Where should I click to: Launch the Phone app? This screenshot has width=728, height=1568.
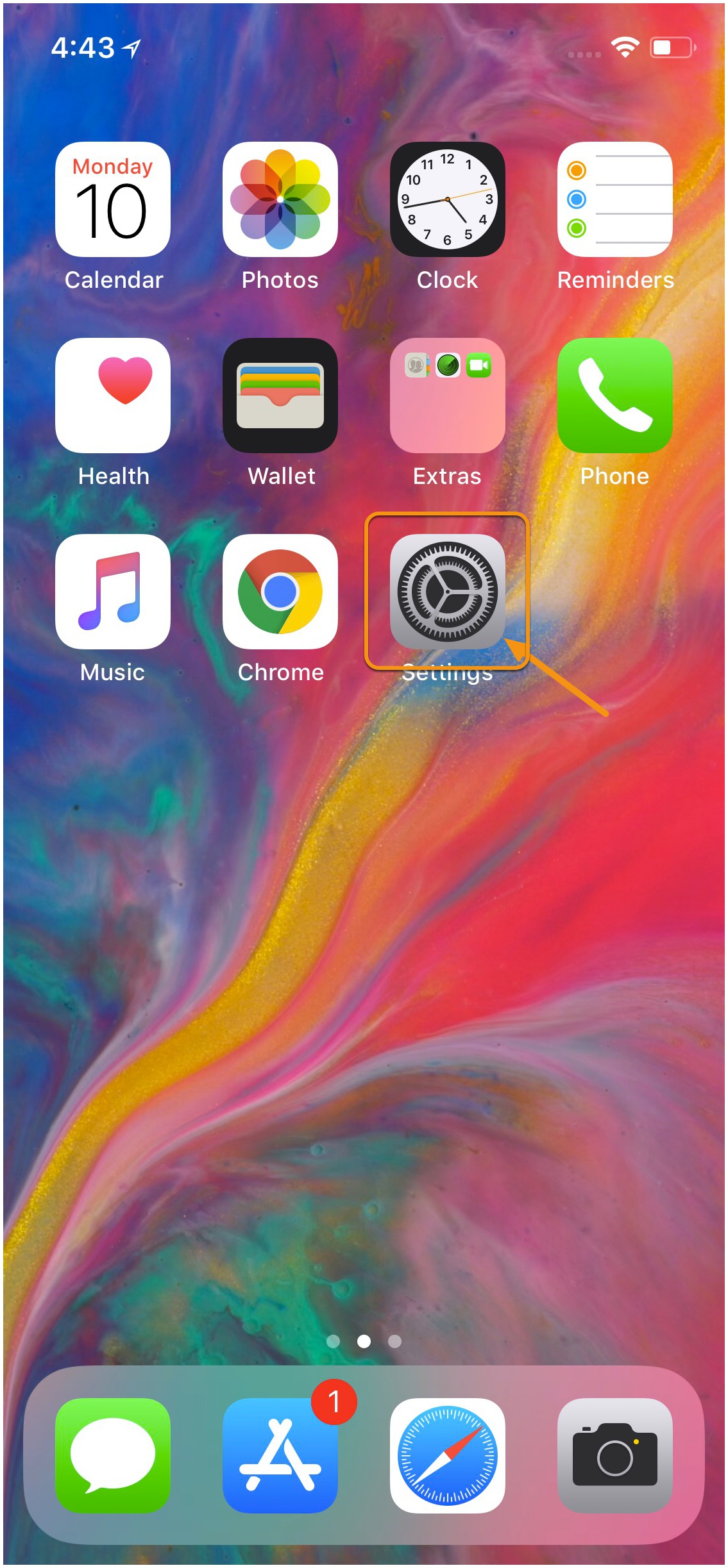point(615,396)
